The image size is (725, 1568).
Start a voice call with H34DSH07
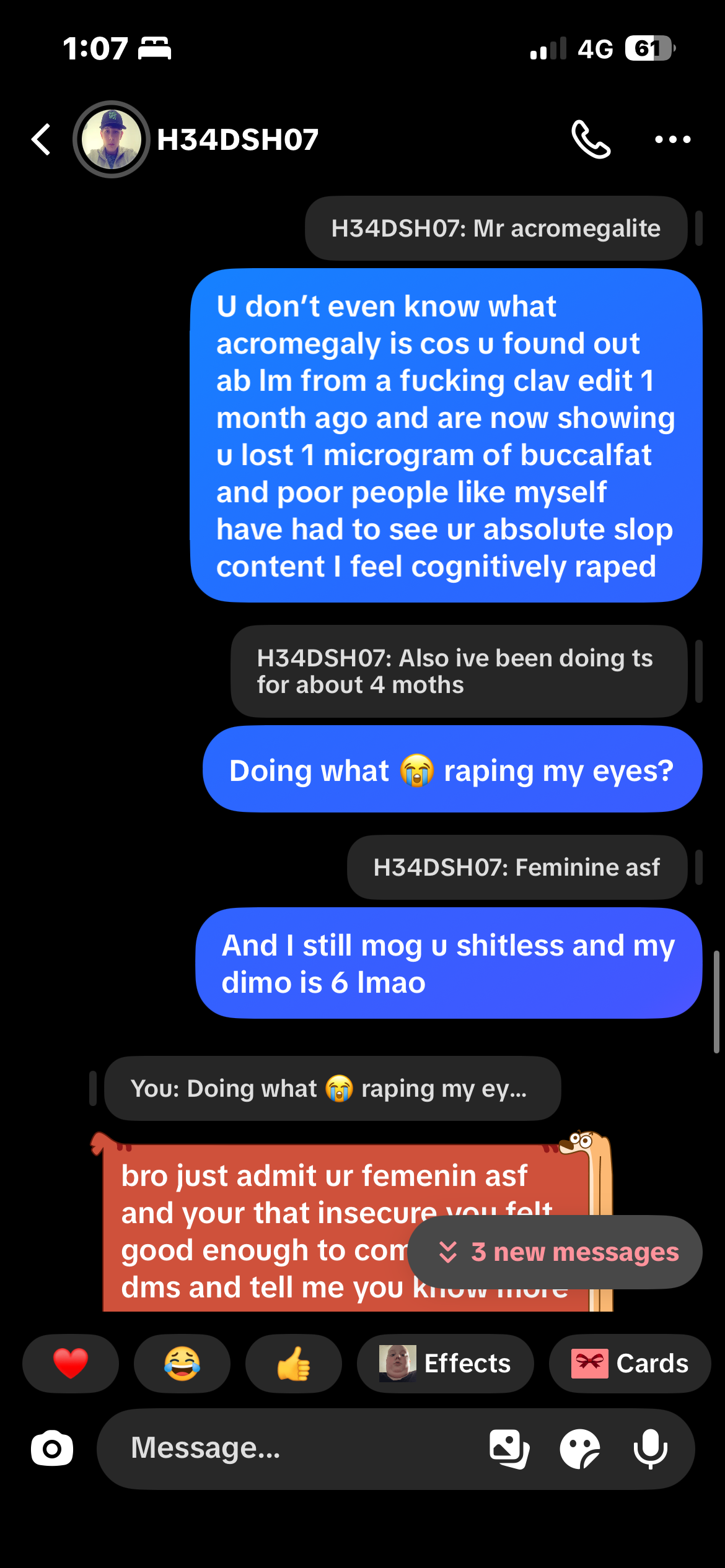tap(591, 139)
